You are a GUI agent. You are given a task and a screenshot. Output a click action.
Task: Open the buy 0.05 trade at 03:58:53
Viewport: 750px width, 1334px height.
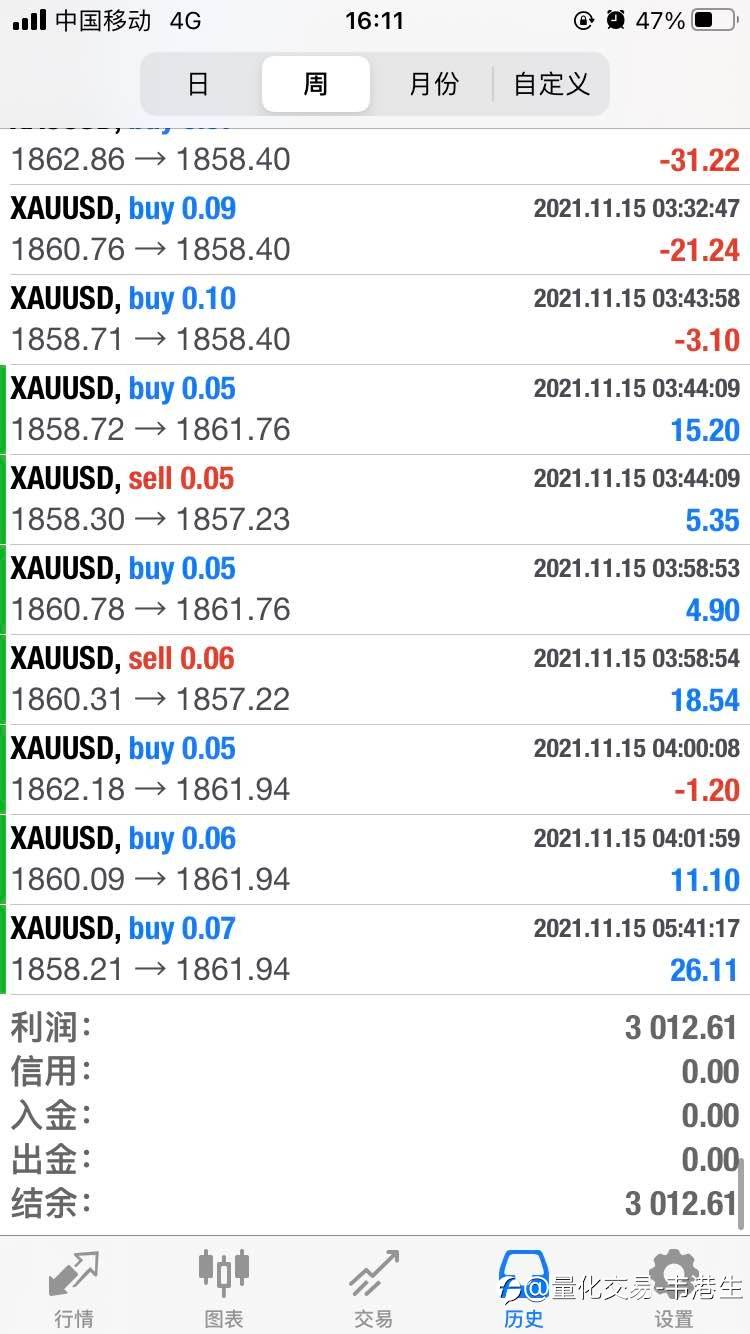click(x=375, y=589)
